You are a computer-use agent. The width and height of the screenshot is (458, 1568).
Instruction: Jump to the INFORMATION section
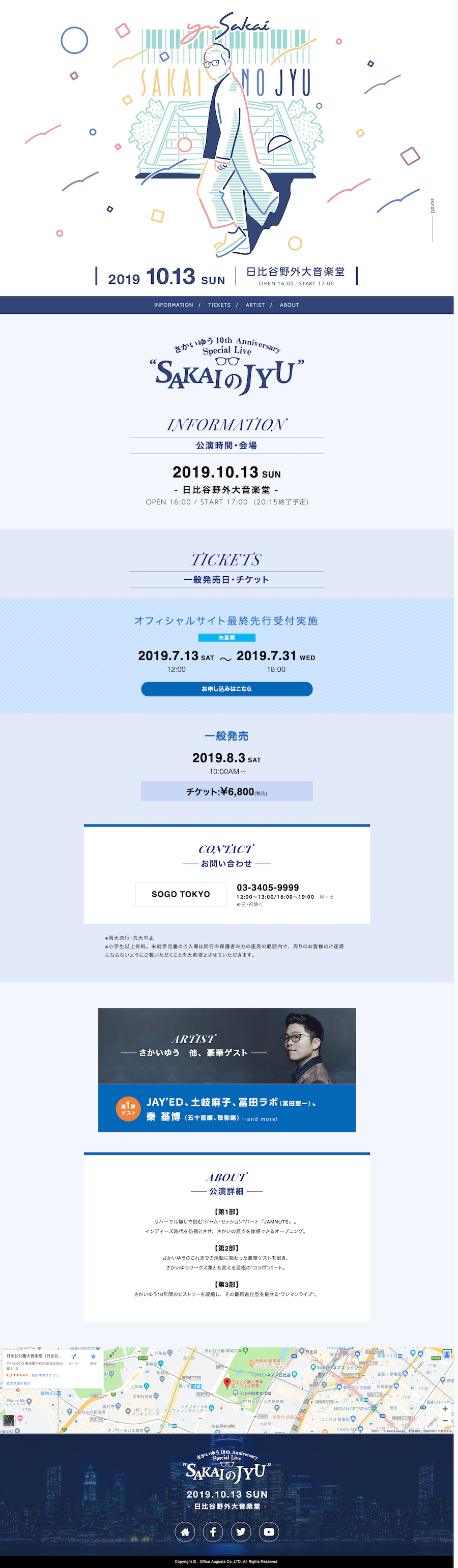click(x=174, y=305)
